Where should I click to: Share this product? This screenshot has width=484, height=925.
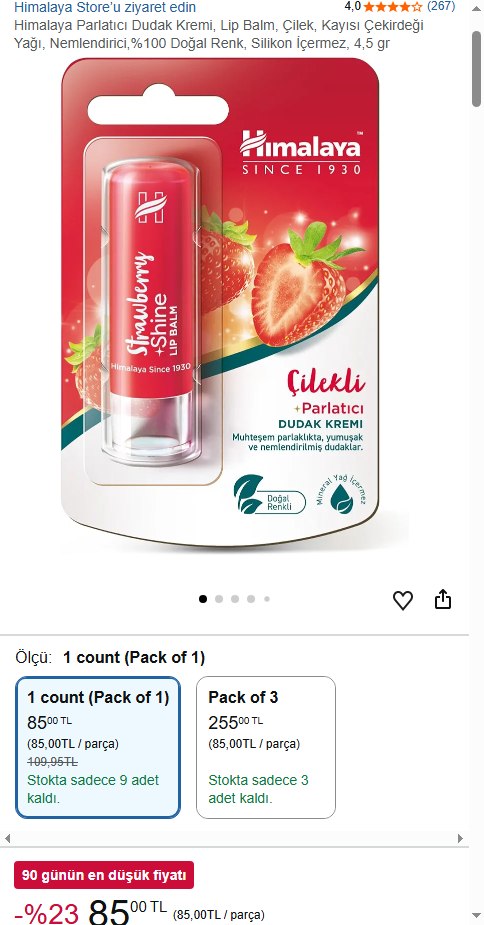point(443,599)
